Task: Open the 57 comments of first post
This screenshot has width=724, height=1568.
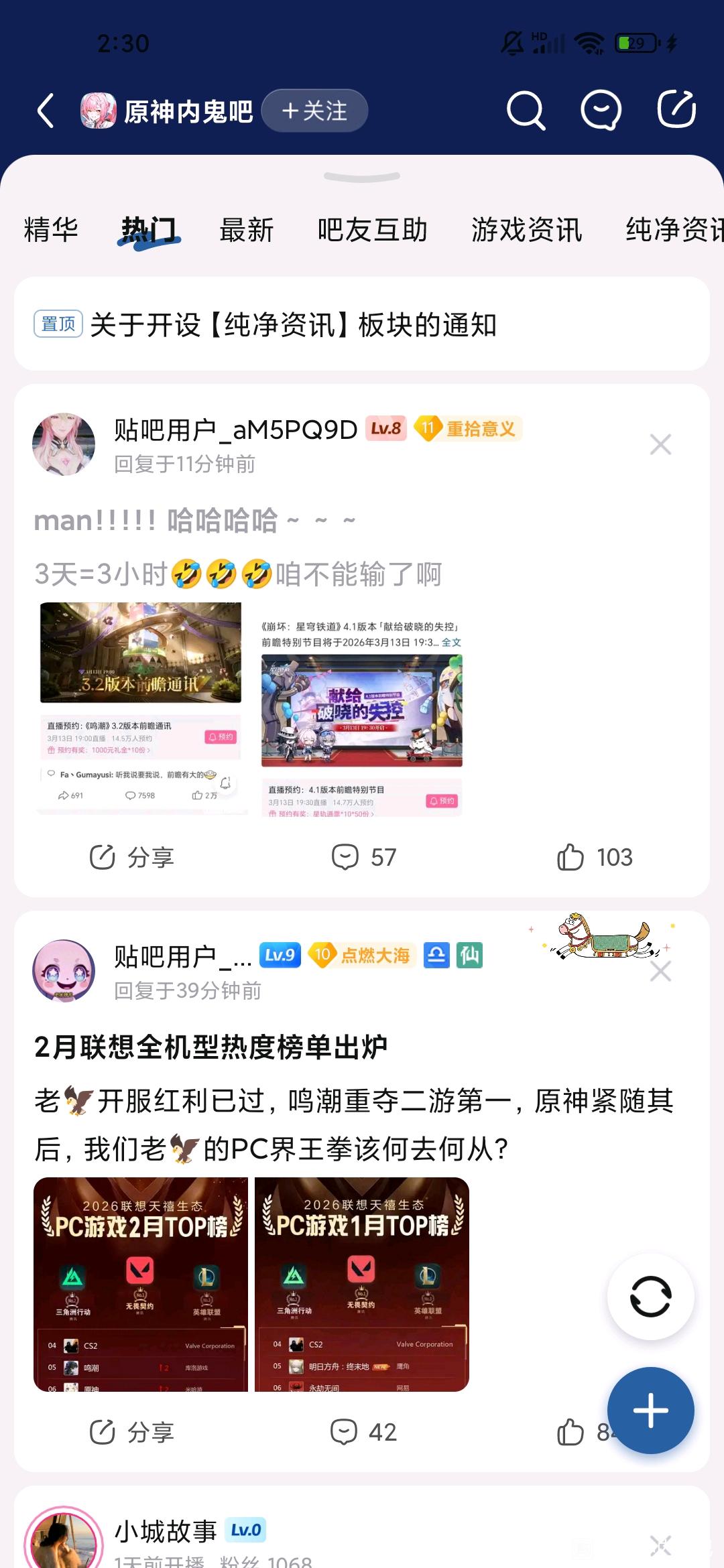Action: coord(364,857)
